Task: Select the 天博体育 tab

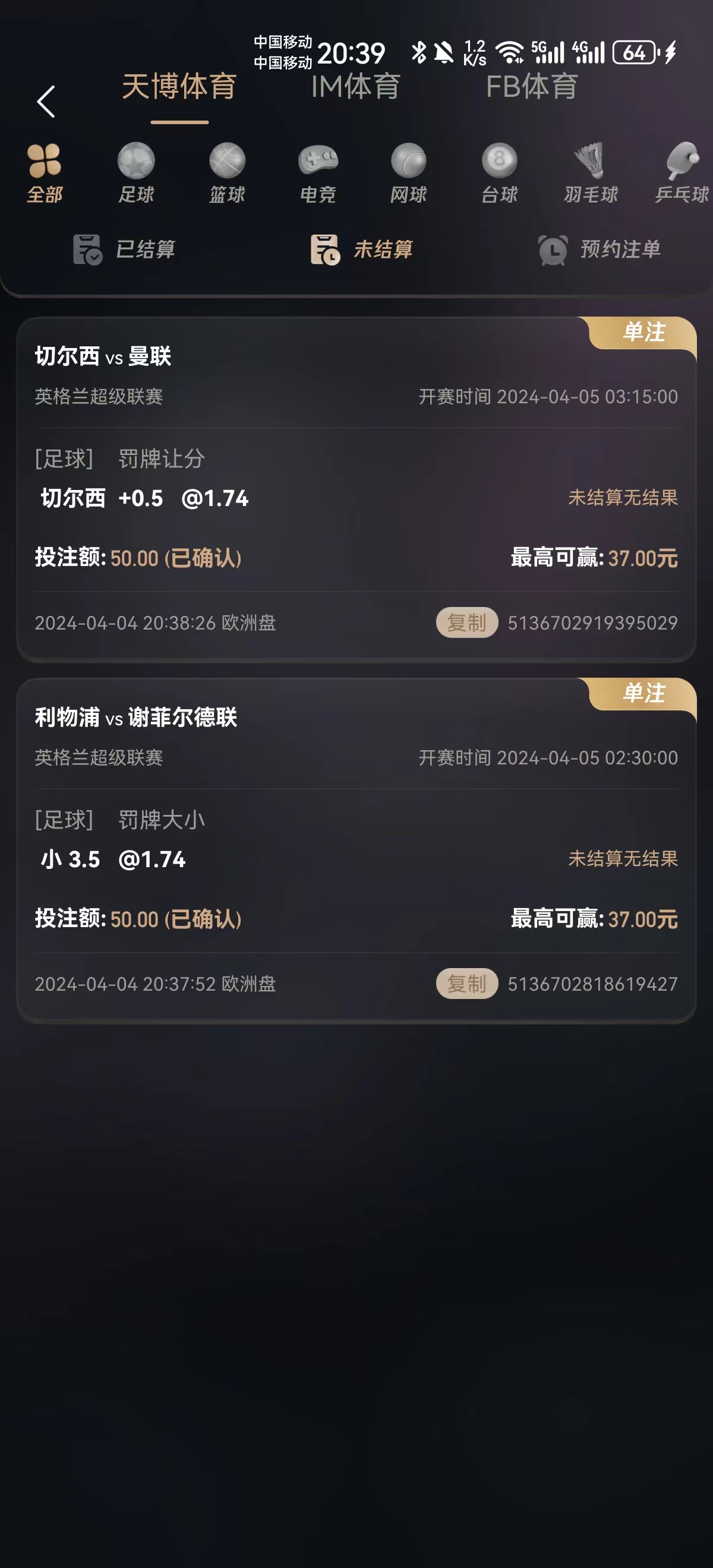Action: (x=179, y=87)
